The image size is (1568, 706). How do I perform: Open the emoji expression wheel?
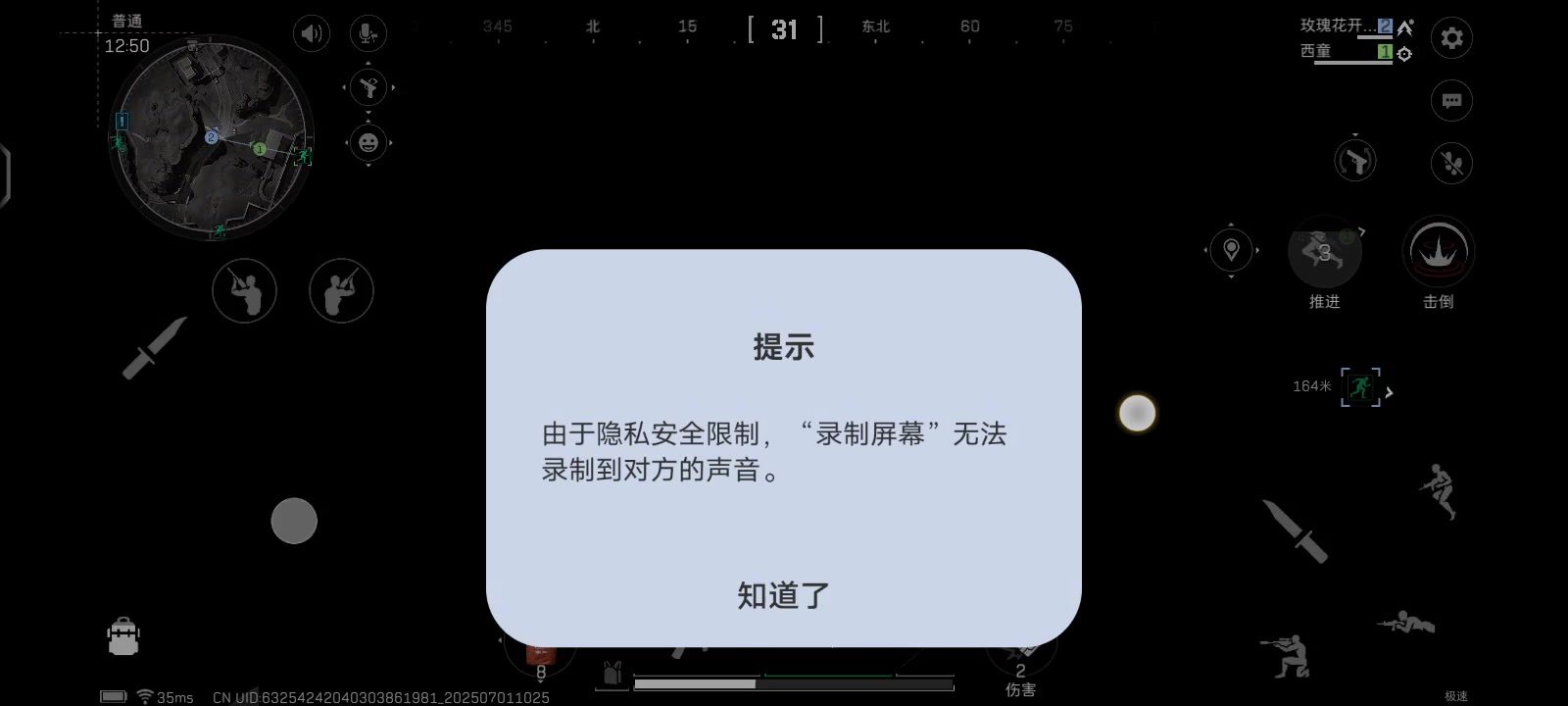(x=368, y=143)
